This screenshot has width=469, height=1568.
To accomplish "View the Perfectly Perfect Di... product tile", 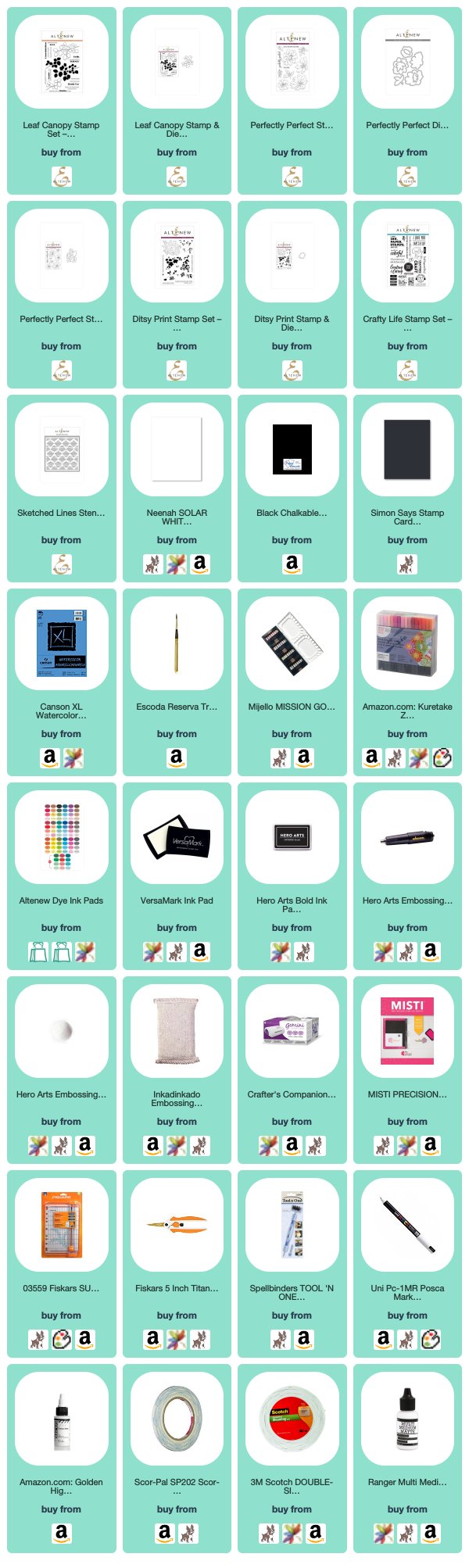I will tap(407, 62).
